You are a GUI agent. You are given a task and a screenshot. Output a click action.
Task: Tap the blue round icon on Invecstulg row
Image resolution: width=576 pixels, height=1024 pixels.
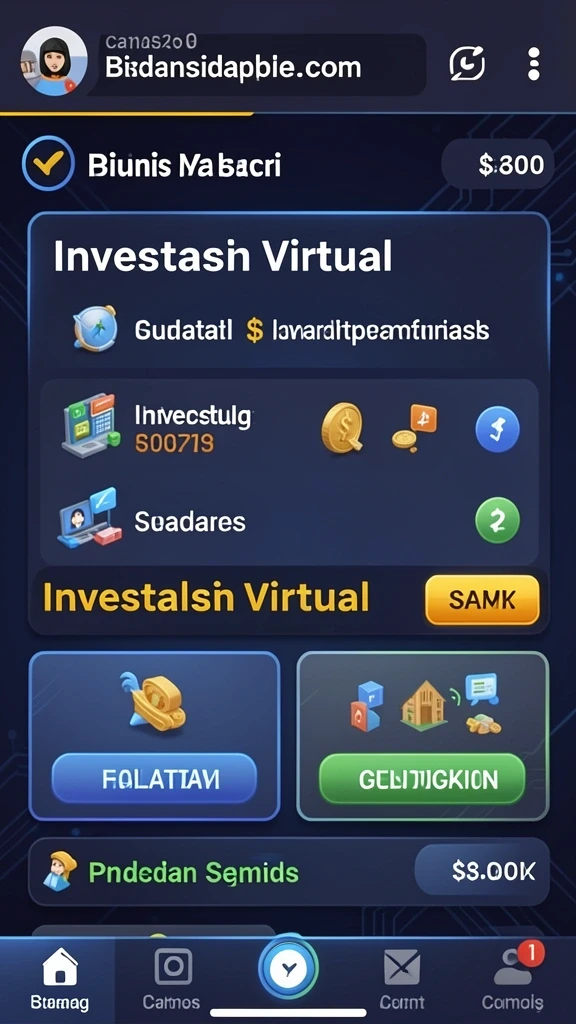click(498, 430)
